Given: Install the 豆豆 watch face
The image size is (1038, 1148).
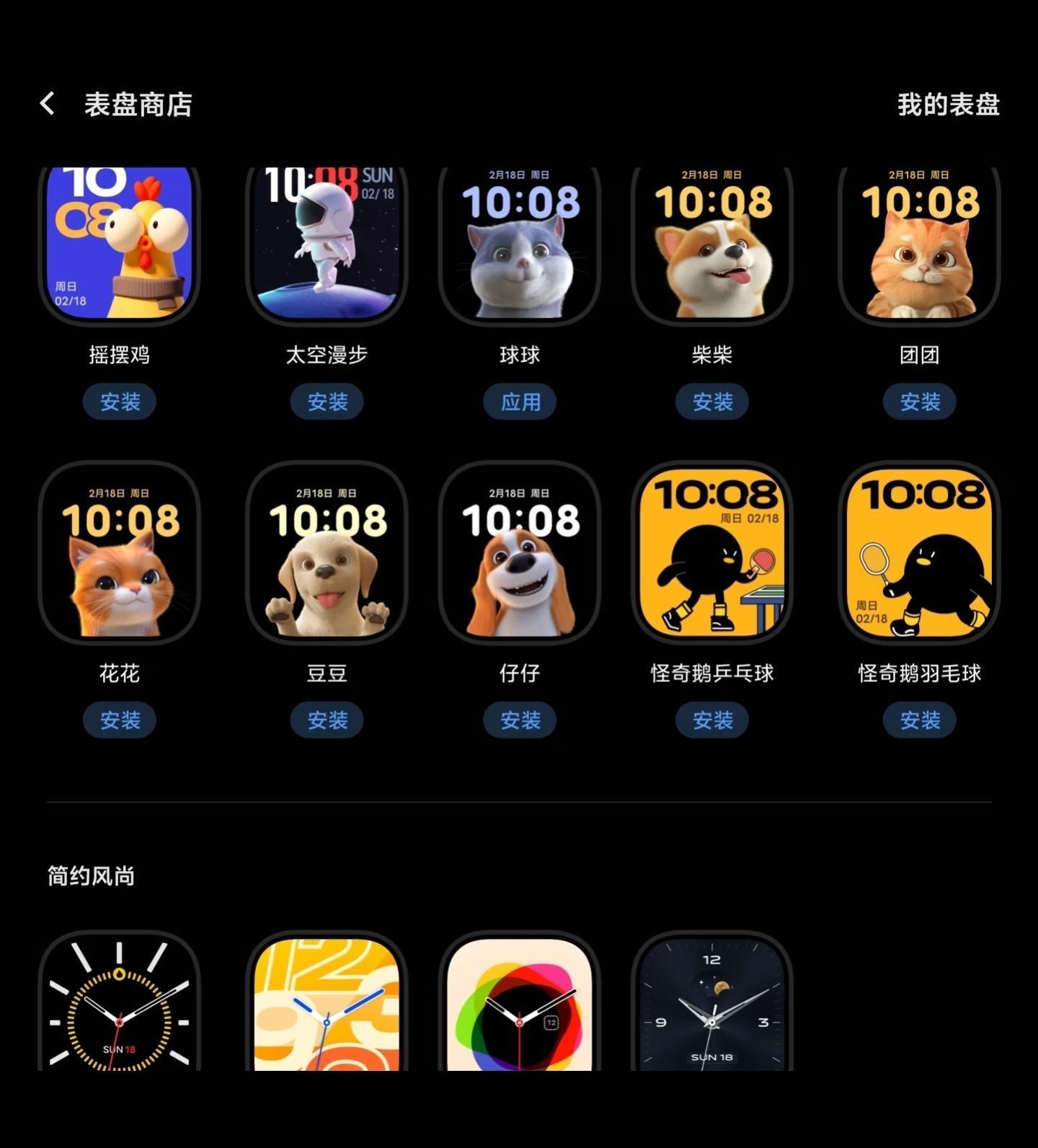Looking at the screenshot, I should tap(327, 720).
